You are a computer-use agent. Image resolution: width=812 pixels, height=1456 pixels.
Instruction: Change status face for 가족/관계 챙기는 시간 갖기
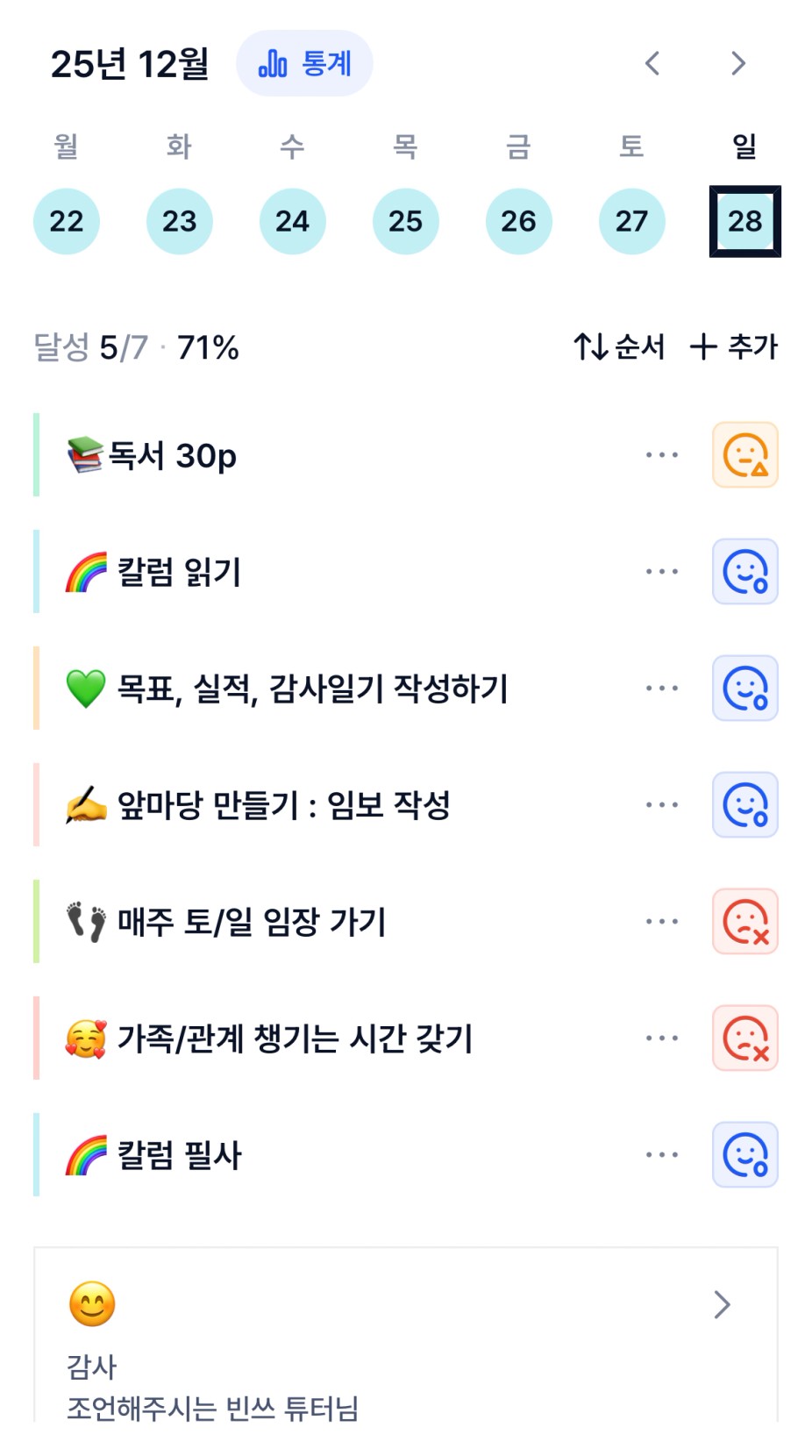745,1038
